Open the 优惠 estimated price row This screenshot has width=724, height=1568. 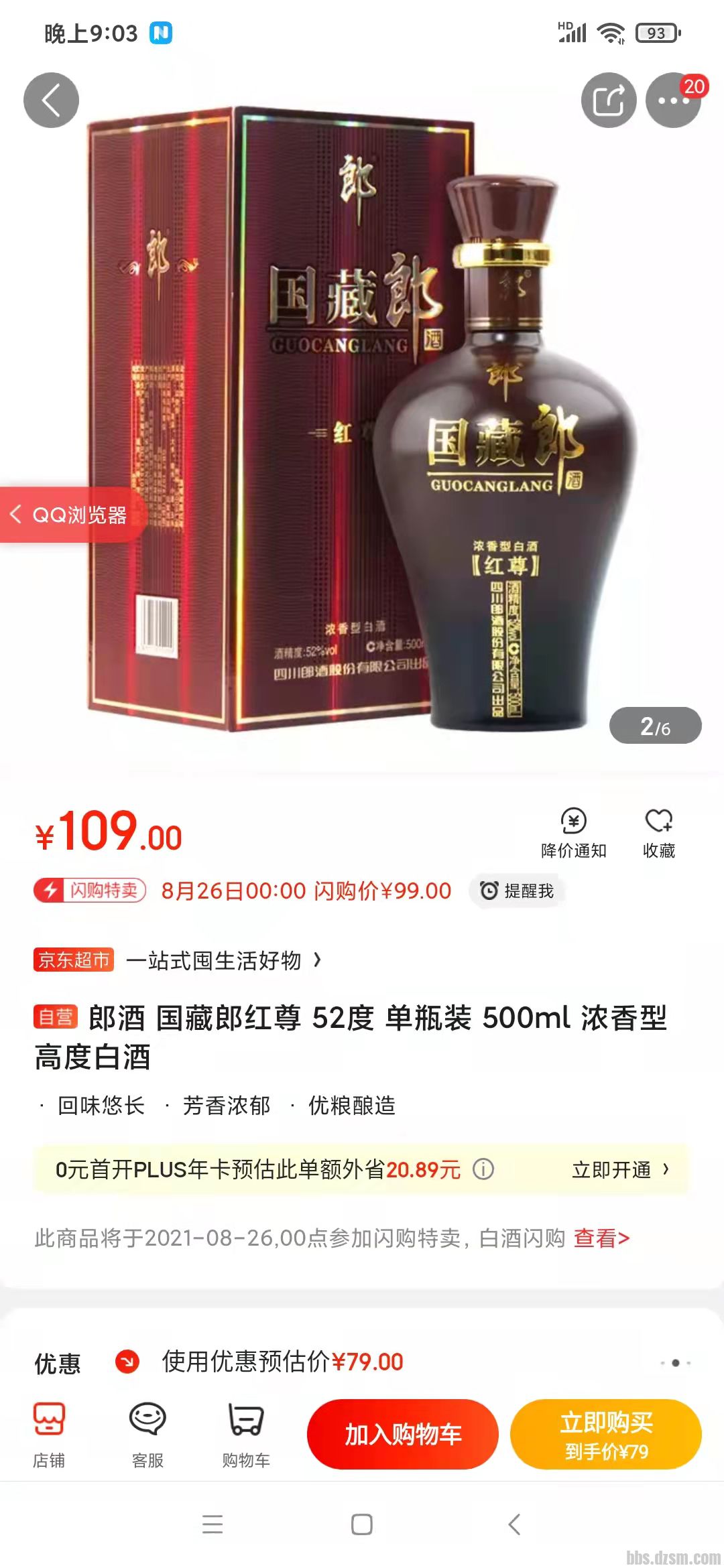click(x=362, y=1362)
